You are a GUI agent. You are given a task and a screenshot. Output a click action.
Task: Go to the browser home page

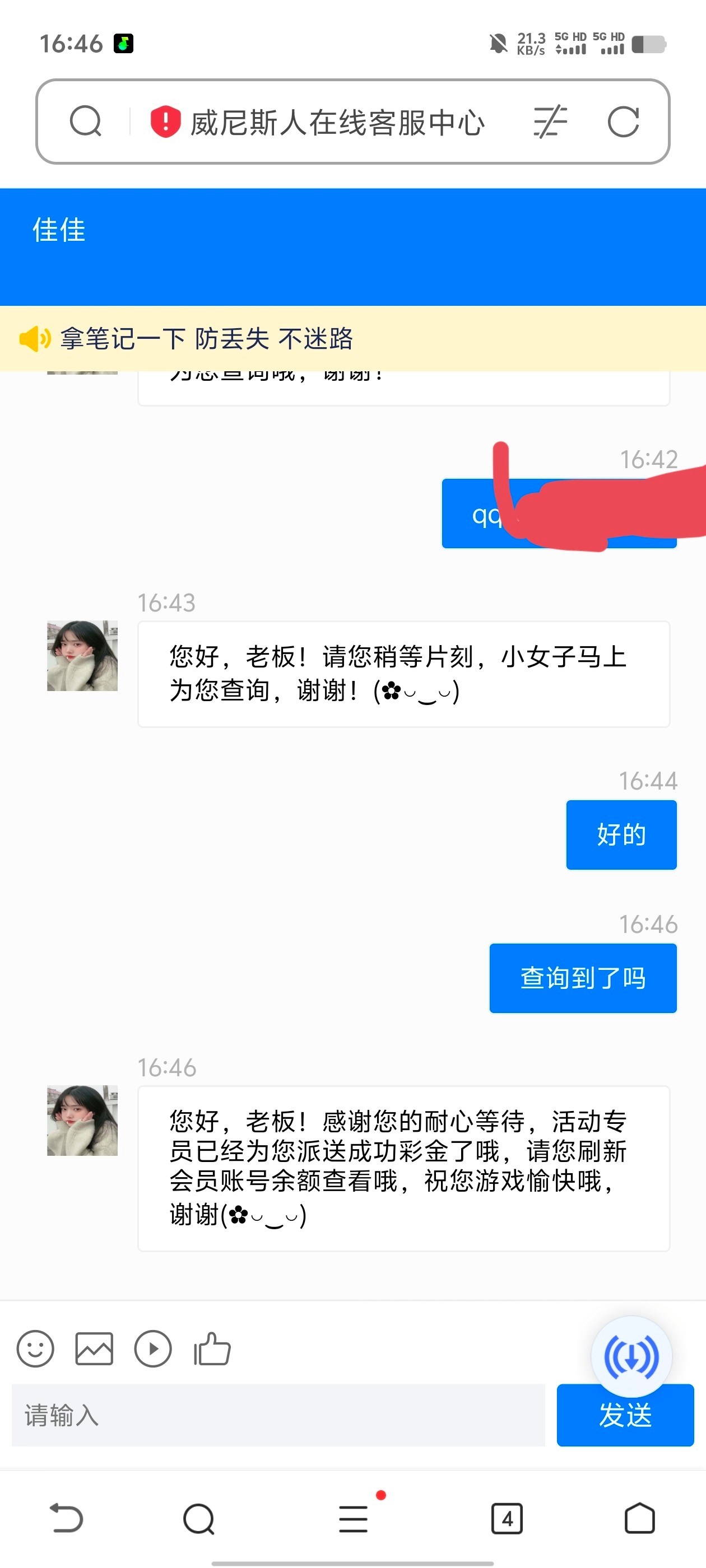(640, 1519)
